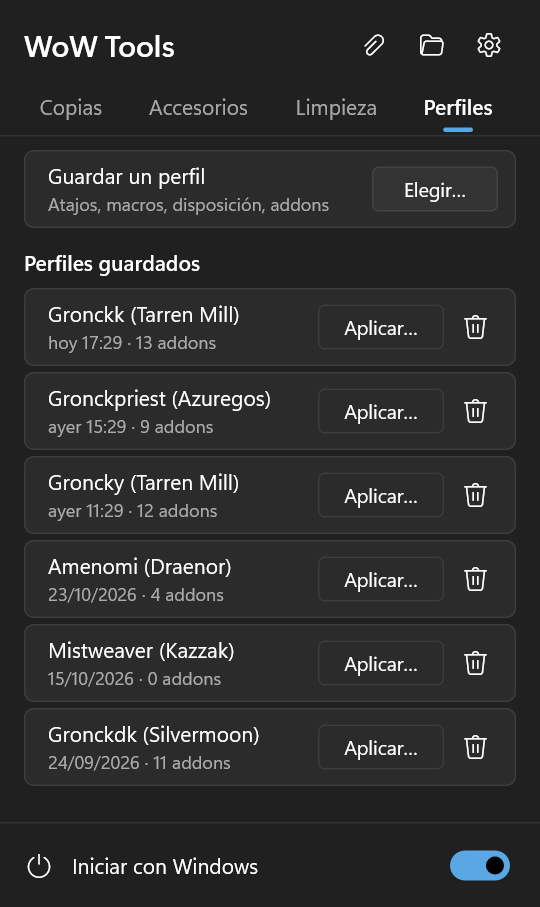Screen dimensions: 540x907
Task: Trash the Mistweaver (Kazzak) profile
Action: 475,663
